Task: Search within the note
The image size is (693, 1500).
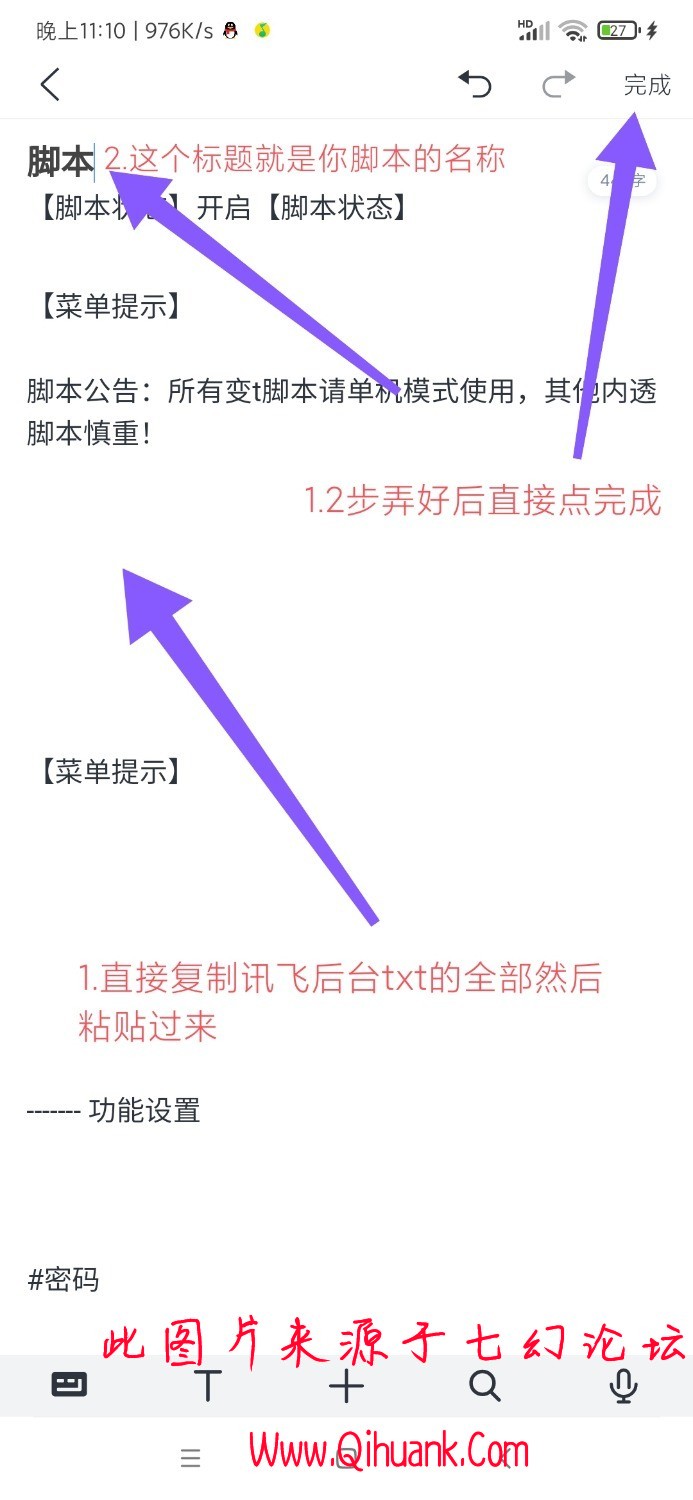Action: (484, 1385)
